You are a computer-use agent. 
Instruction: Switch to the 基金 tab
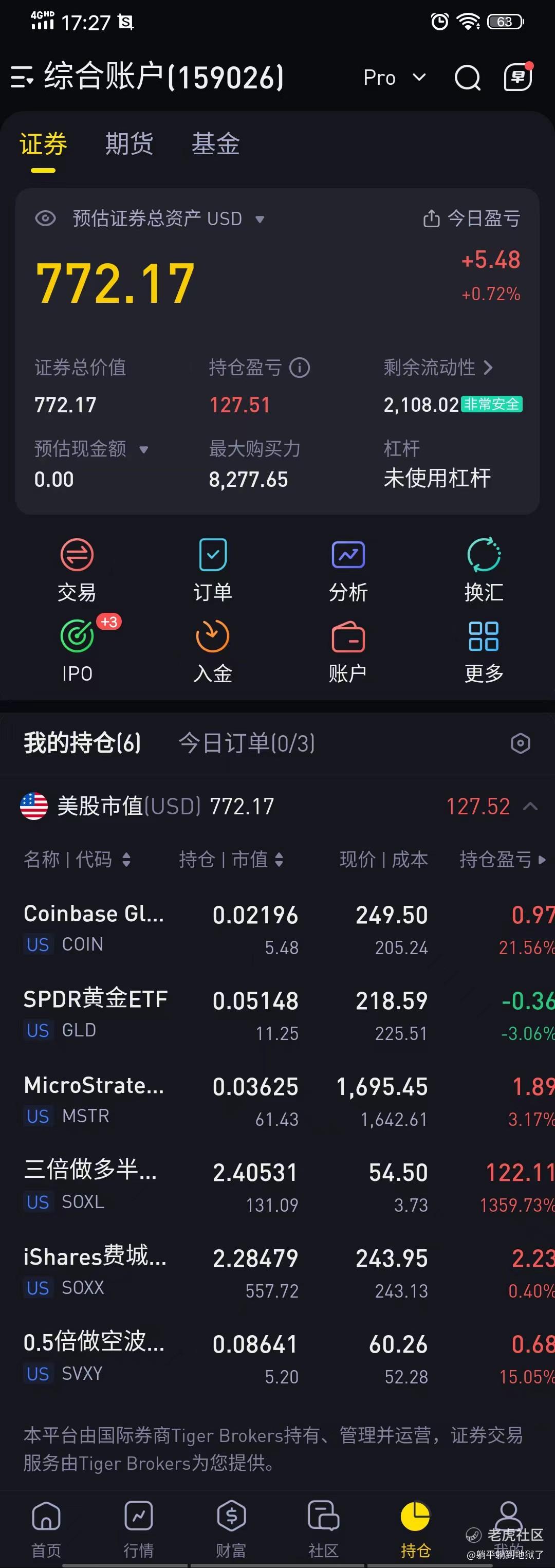(x=215, y=143)
